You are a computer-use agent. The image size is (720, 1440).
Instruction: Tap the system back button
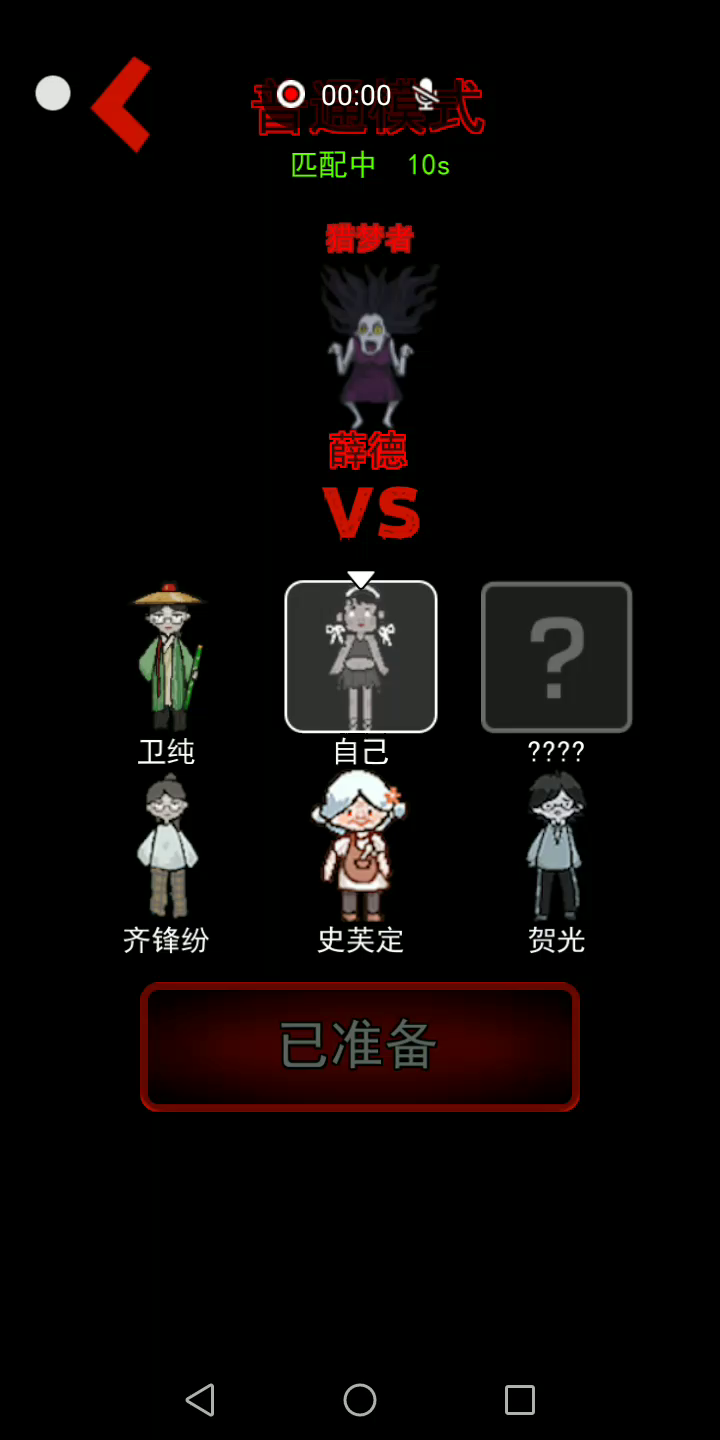pos(200,1399)
